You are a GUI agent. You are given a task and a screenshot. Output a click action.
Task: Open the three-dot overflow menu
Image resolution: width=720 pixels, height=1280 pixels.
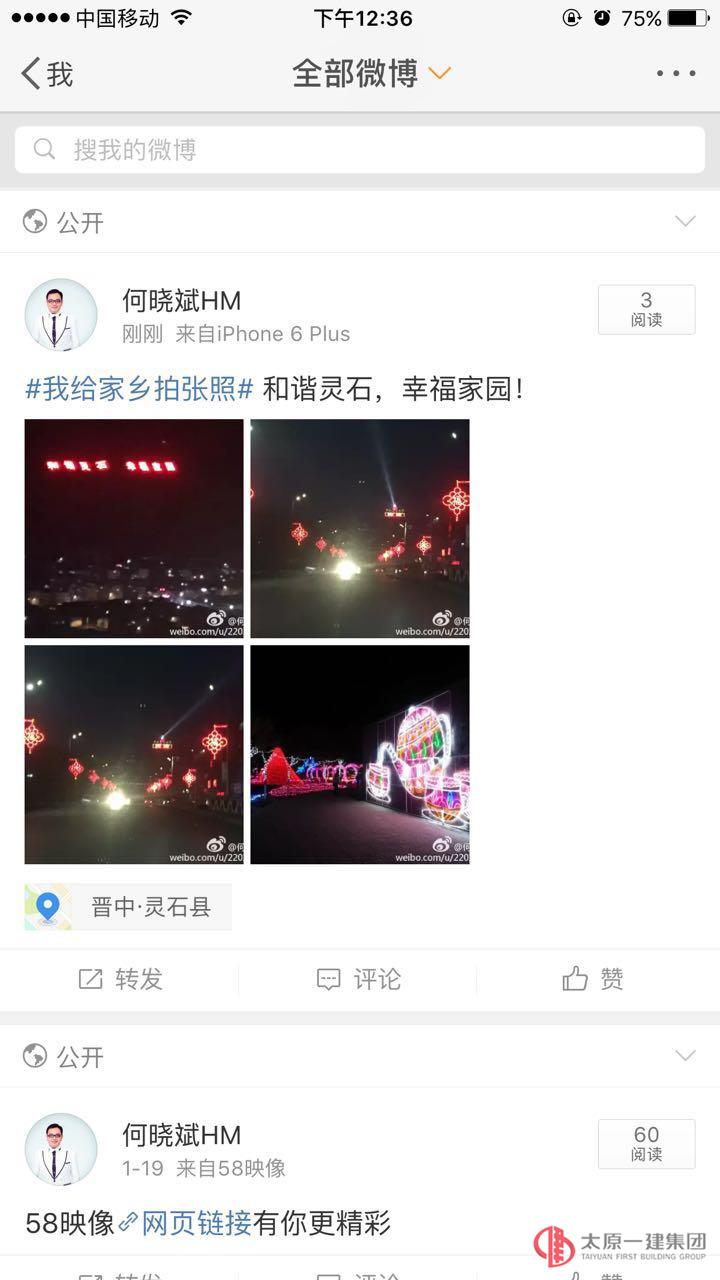pyautogui.click(x=676, y=73)
